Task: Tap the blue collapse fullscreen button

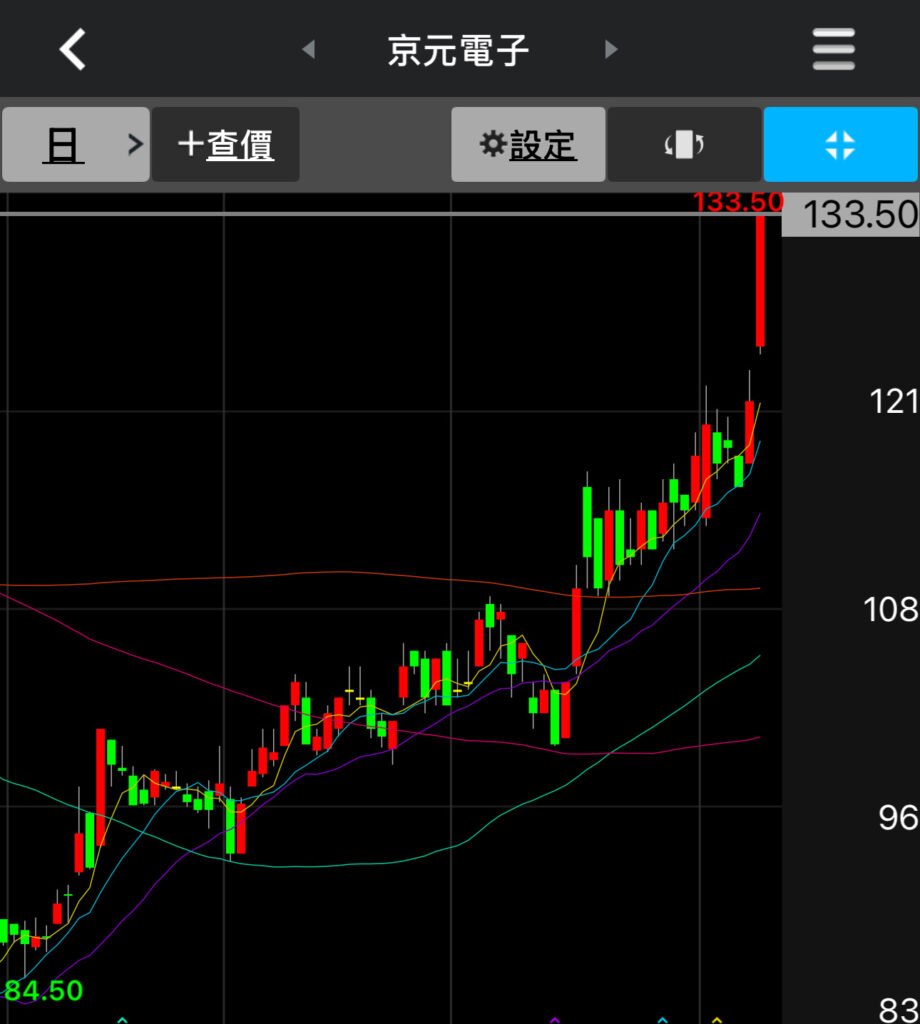Action: [840, 145]
